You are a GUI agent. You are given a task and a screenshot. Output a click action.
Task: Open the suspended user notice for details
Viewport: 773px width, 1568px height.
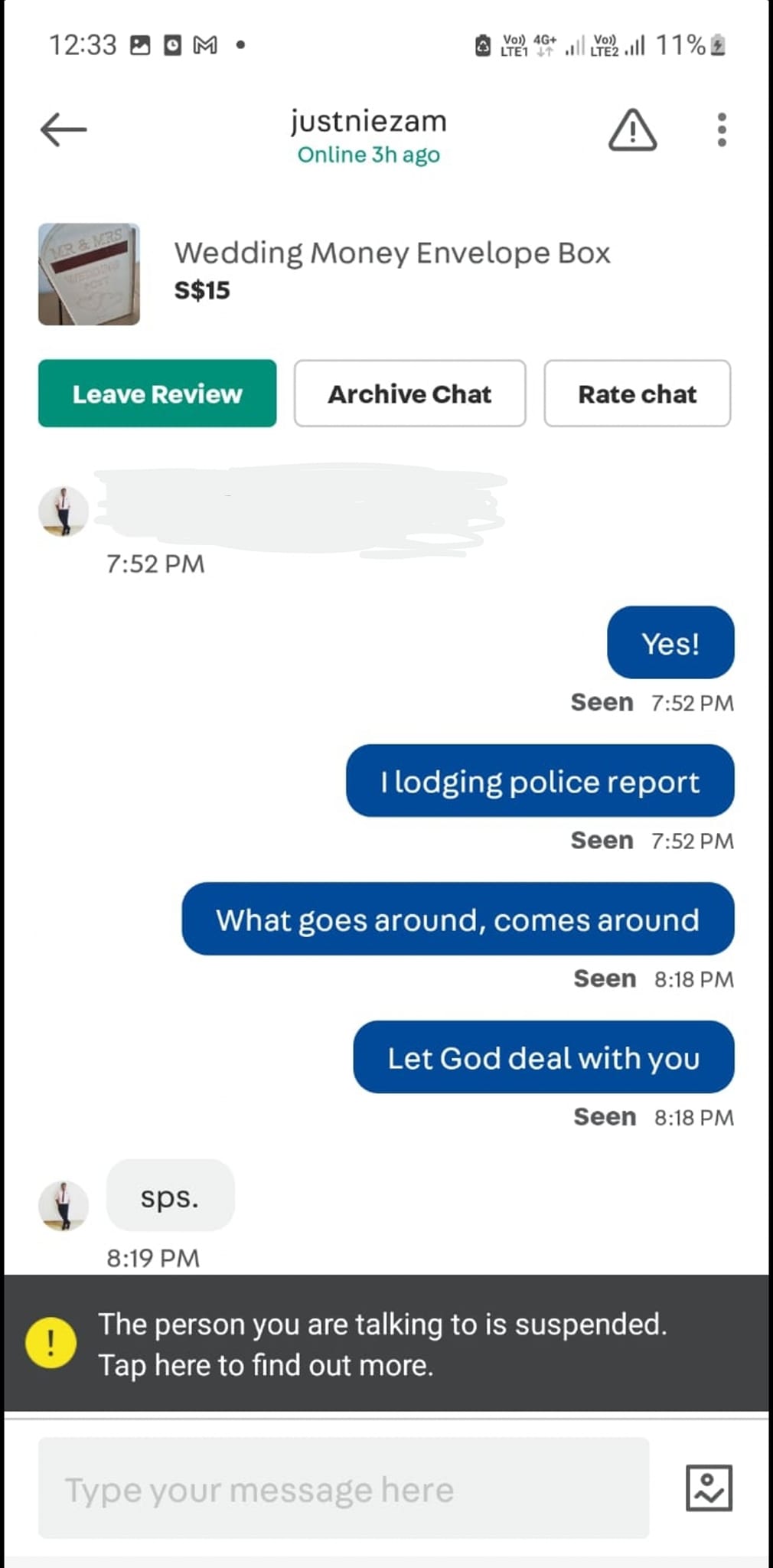click(386, 1344)
